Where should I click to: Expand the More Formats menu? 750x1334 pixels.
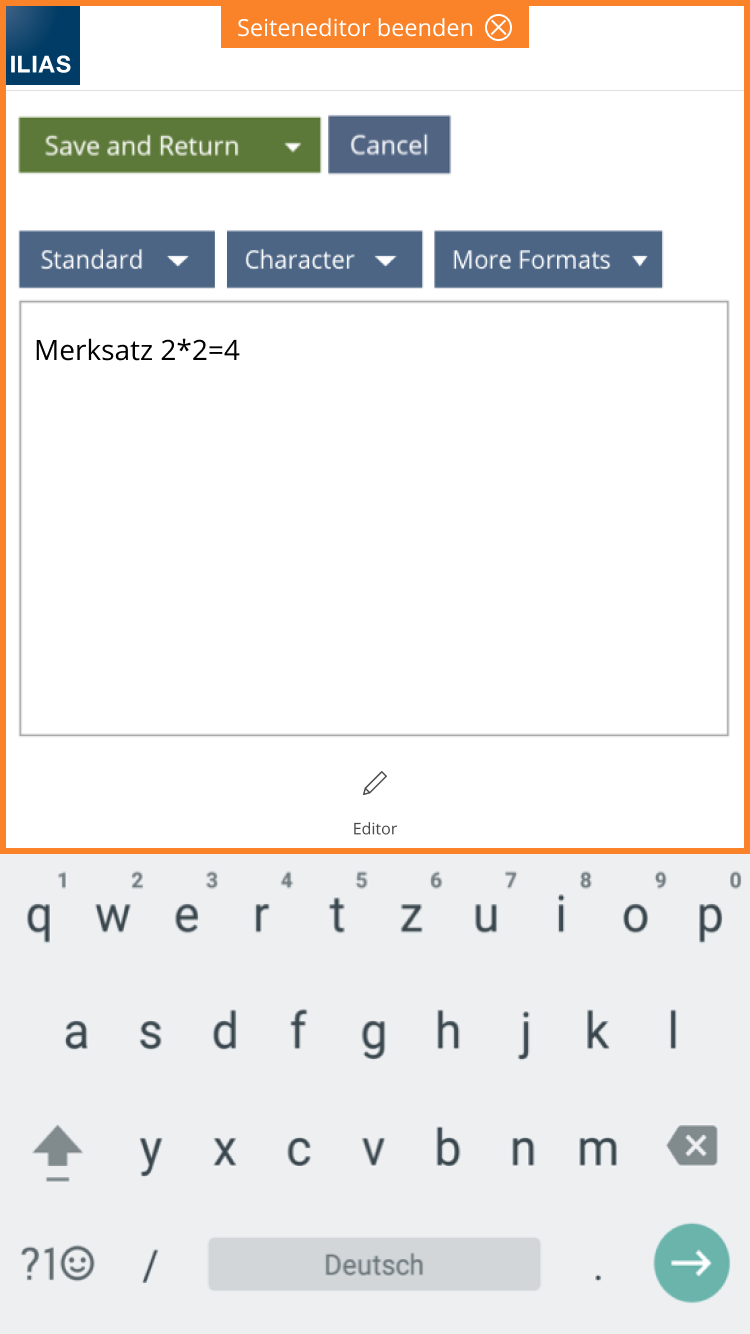pos(548,260)
